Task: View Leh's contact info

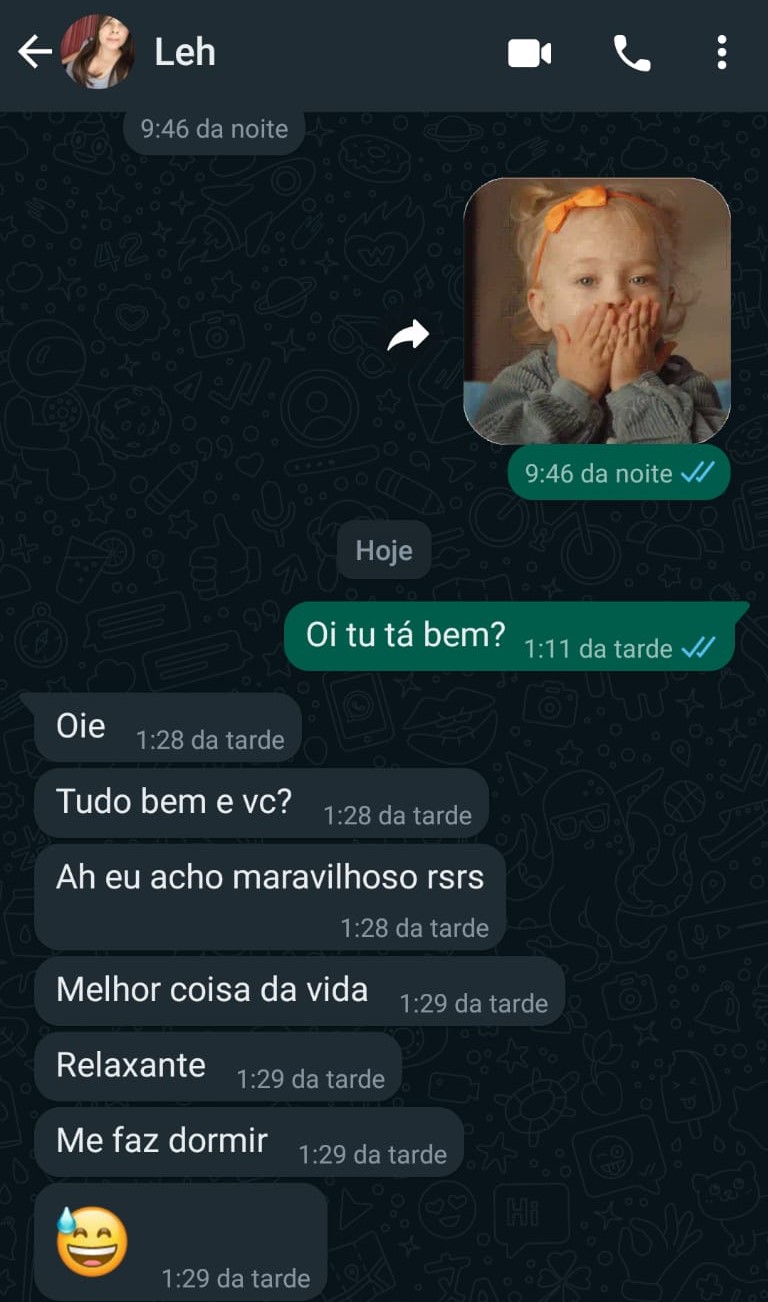Action: point(185,52)
